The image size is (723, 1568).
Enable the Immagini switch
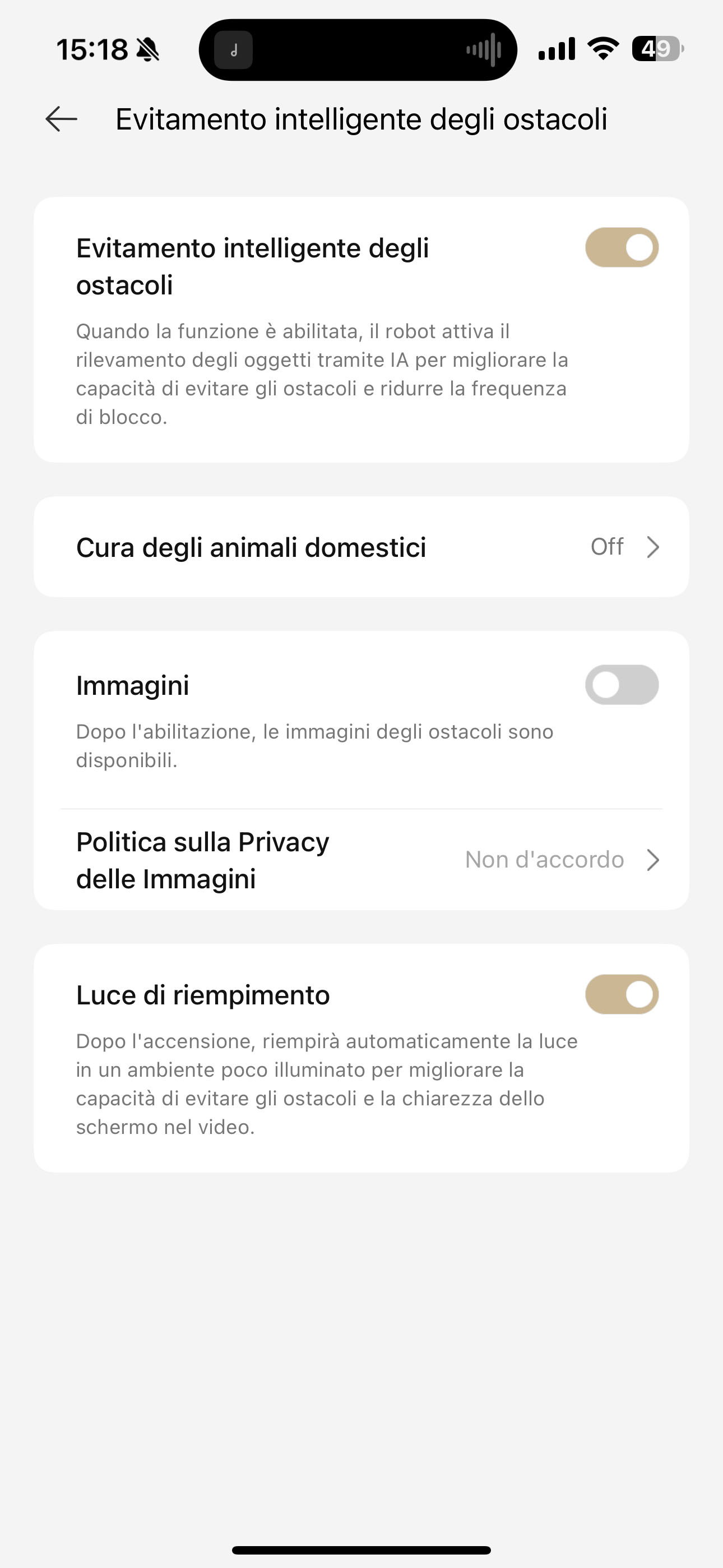[622, 685]
